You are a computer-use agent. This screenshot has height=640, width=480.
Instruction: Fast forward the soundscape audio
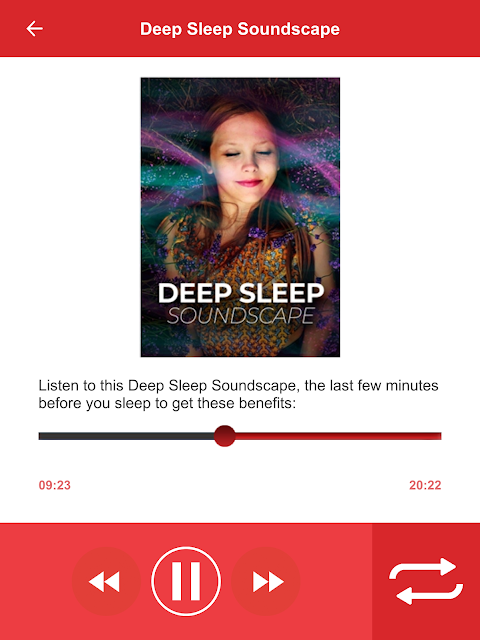point(266,581)
